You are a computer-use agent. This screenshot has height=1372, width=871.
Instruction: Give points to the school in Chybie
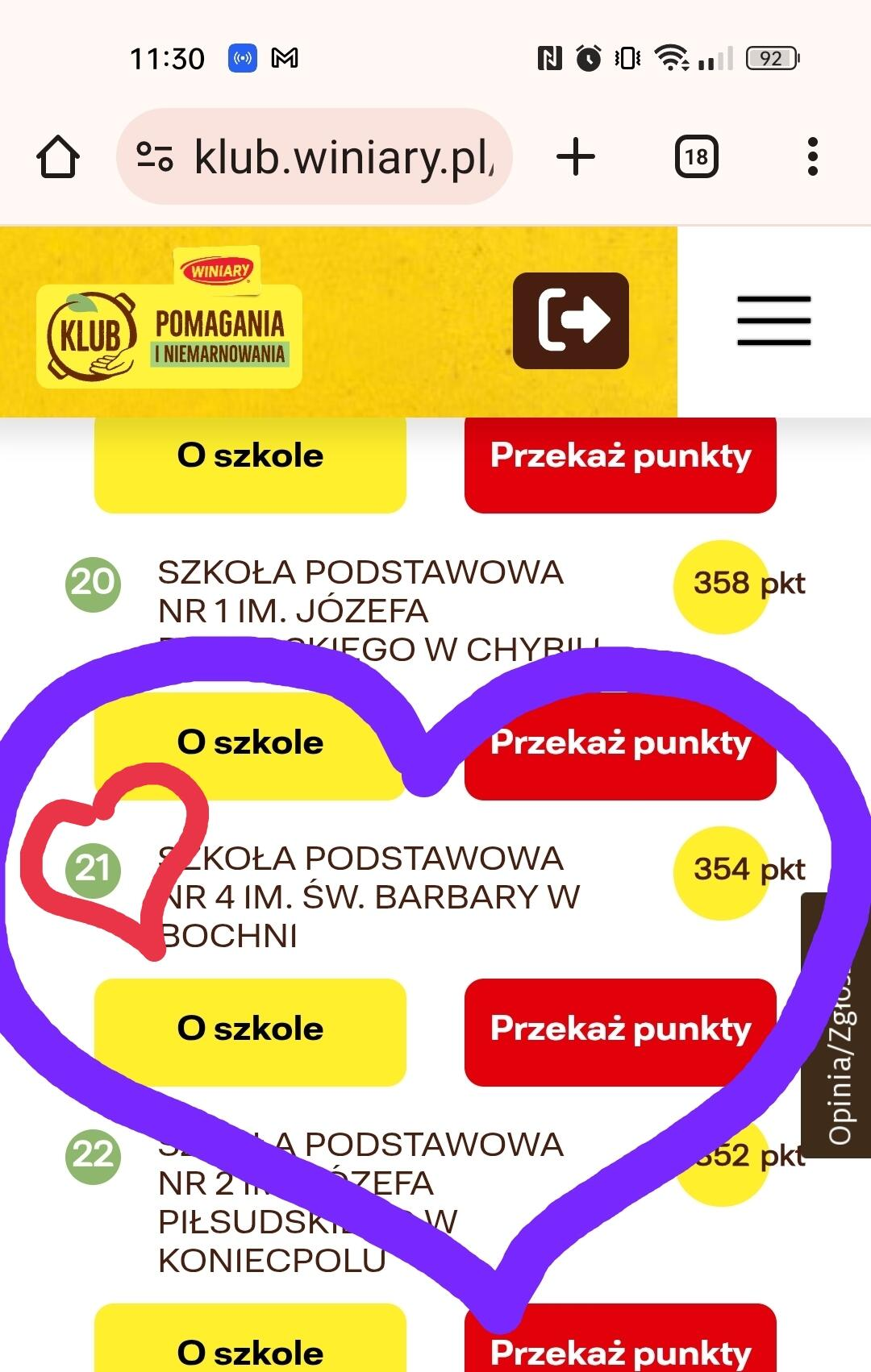pyautogui.click(x=620, y=743)
